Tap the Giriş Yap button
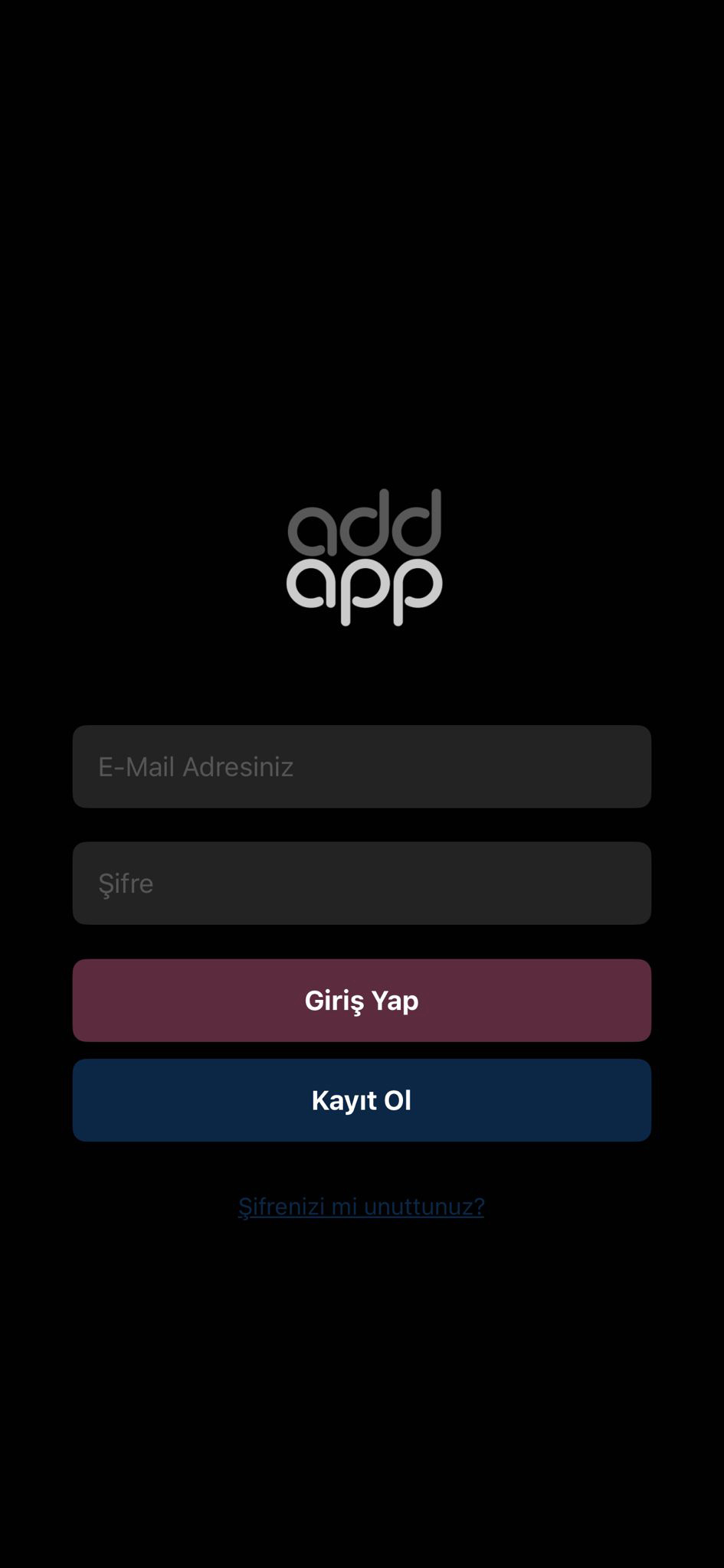The height and width of the screenshot is (1568, 724). pos(362,1000)
